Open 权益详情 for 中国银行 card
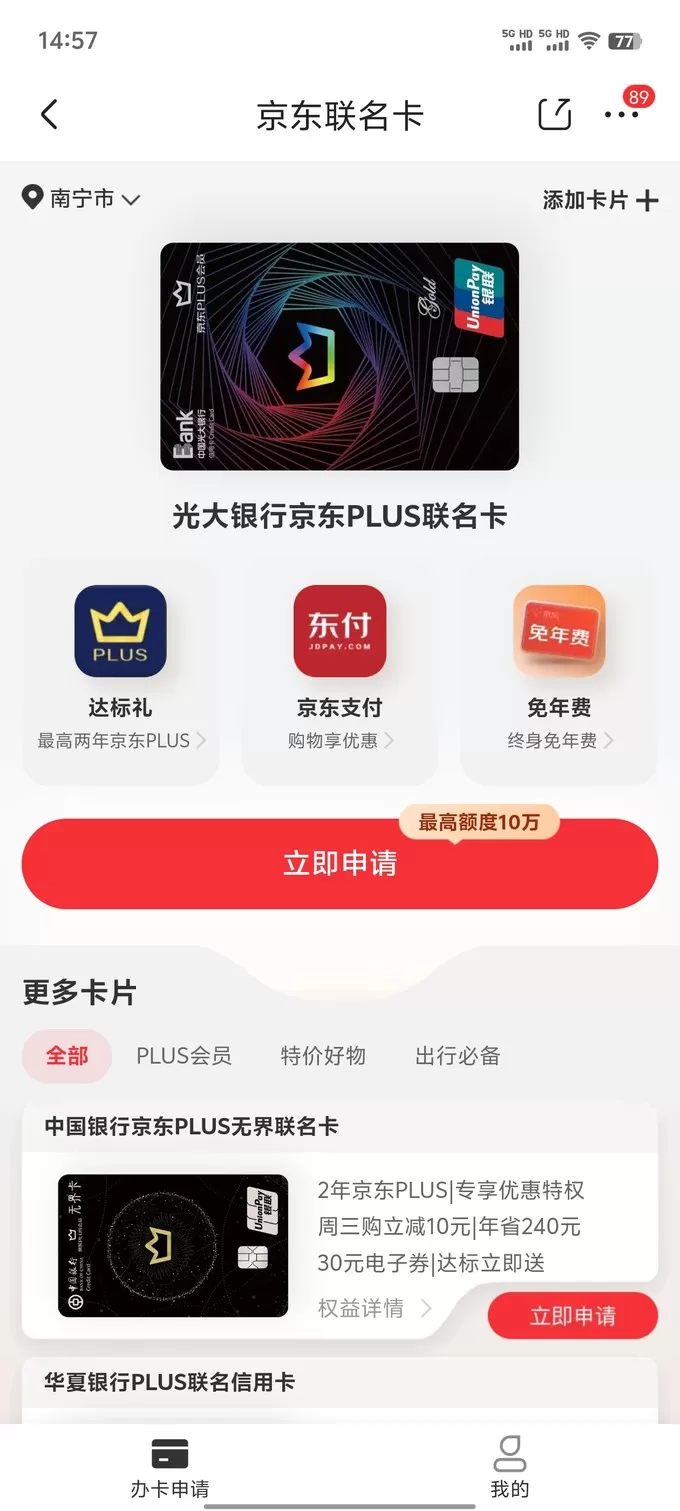The height and width of the screenshot is (1511, 680). [374, 1308]
